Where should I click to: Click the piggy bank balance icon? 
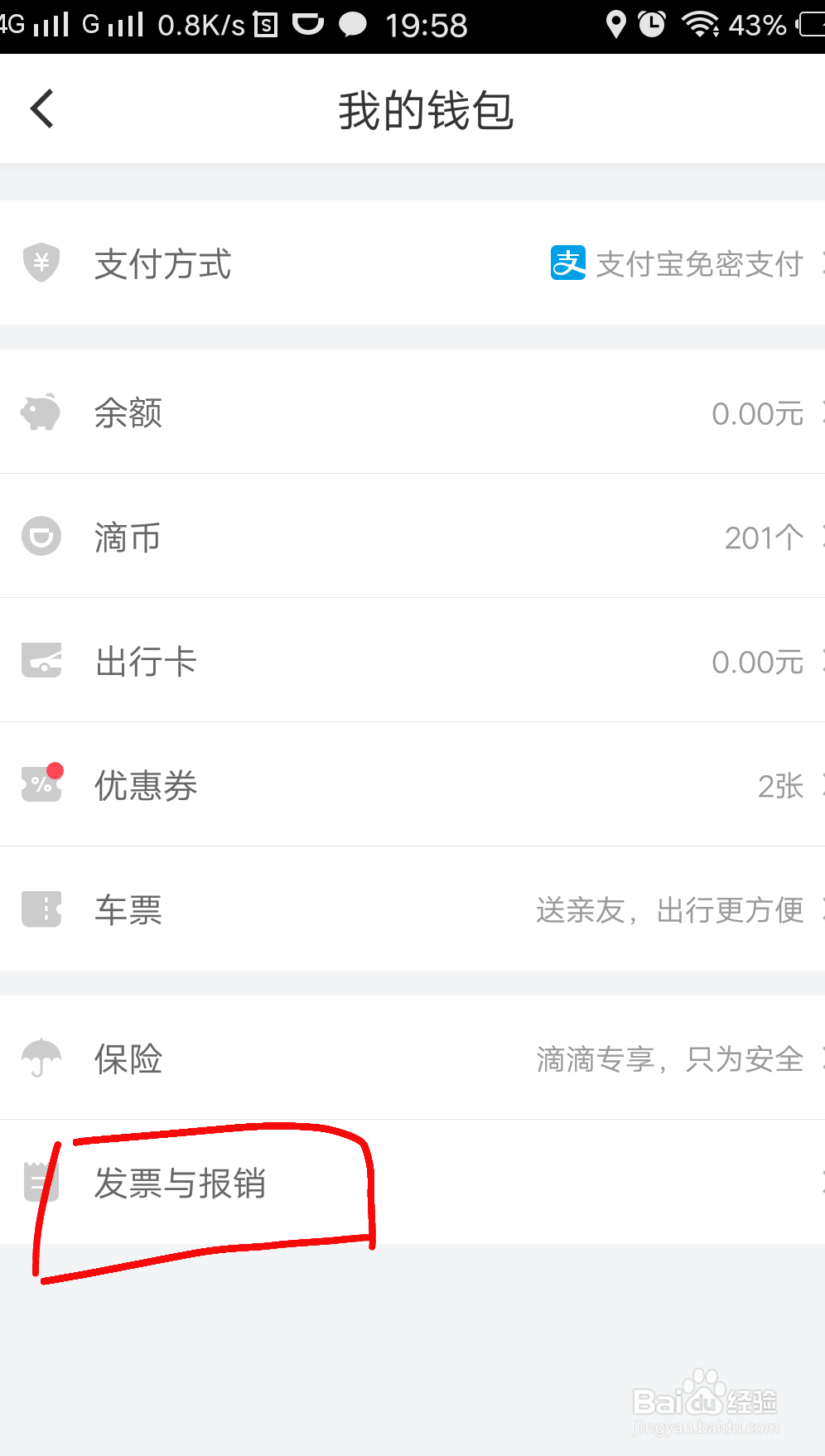click(41, 412)
